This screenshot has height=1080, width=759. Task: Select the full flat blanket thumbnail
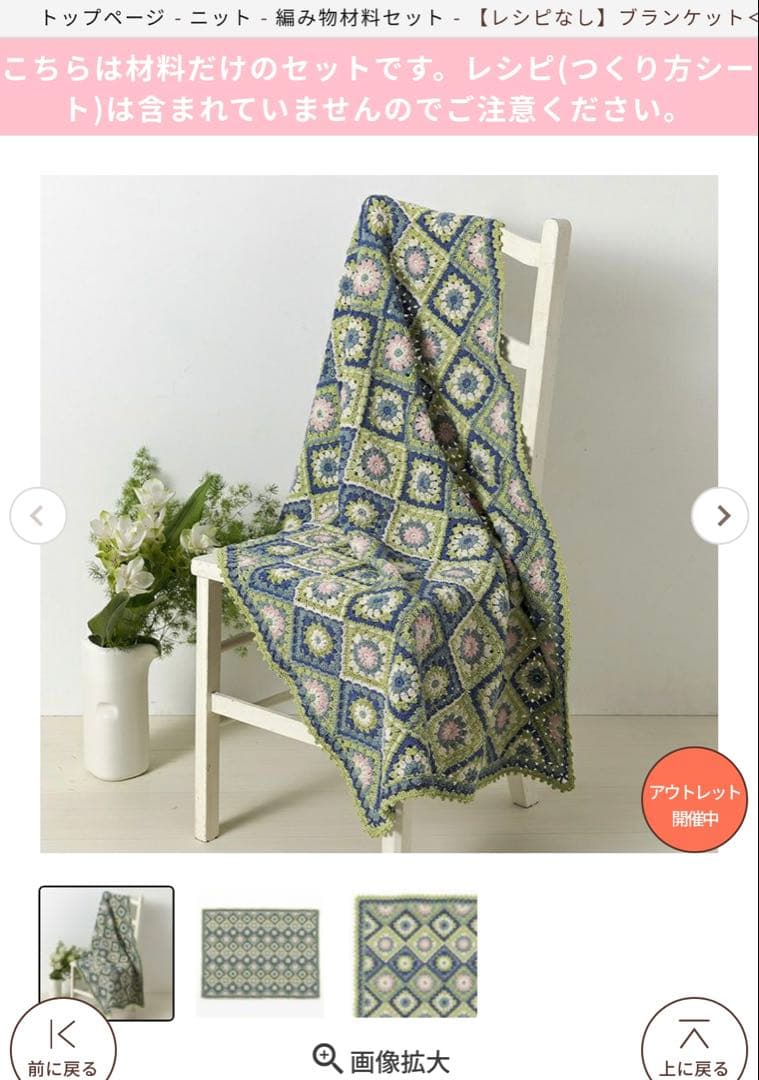260,953
